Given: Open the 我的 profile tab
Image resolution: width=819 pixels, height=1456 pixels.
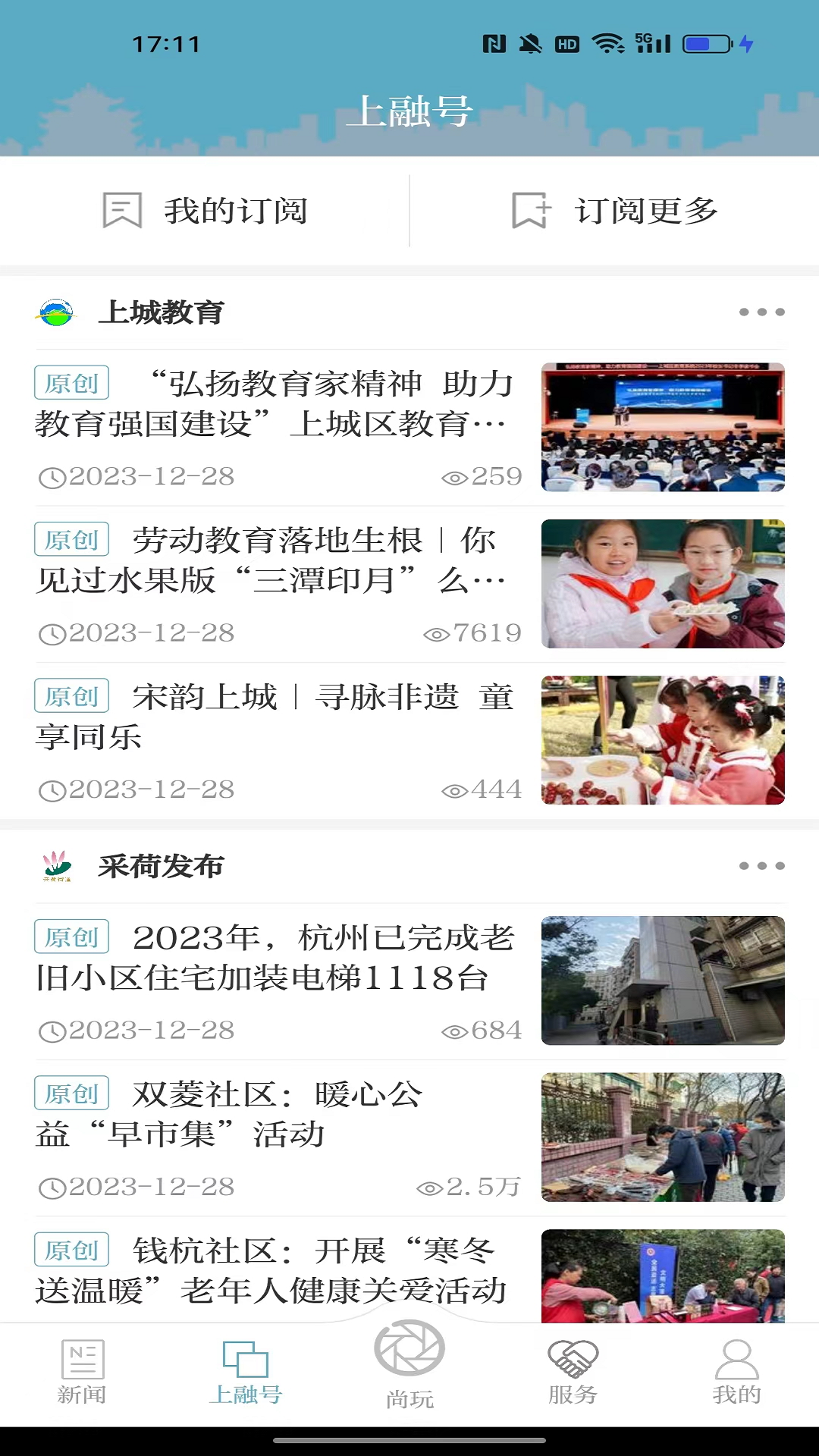Looking at the screenshot, I should click(x=736, y=1373).
